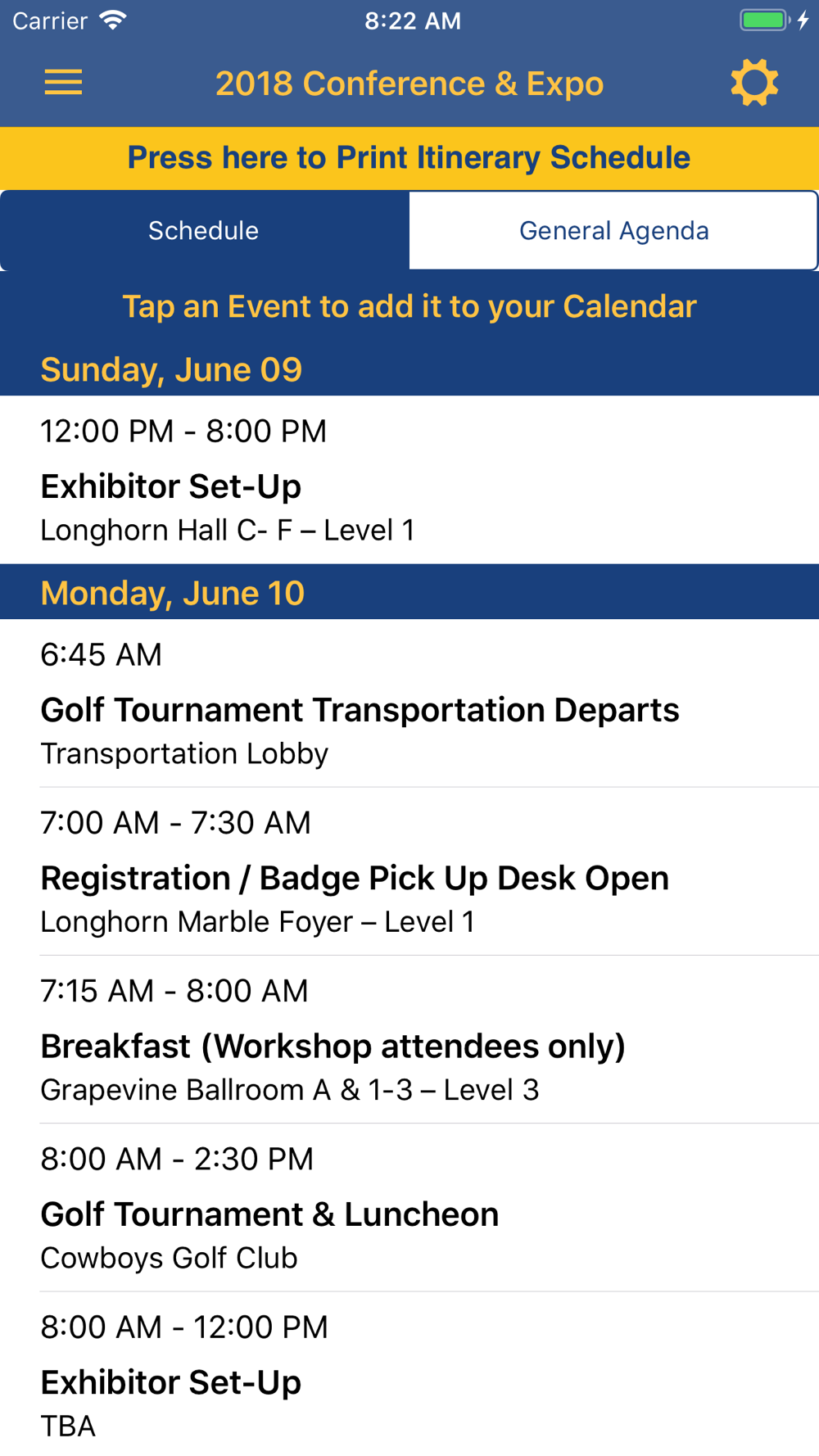Open the settings gear
This screenshot has width=819, height=1456.
pyautogui.click(x=754, y=83)
